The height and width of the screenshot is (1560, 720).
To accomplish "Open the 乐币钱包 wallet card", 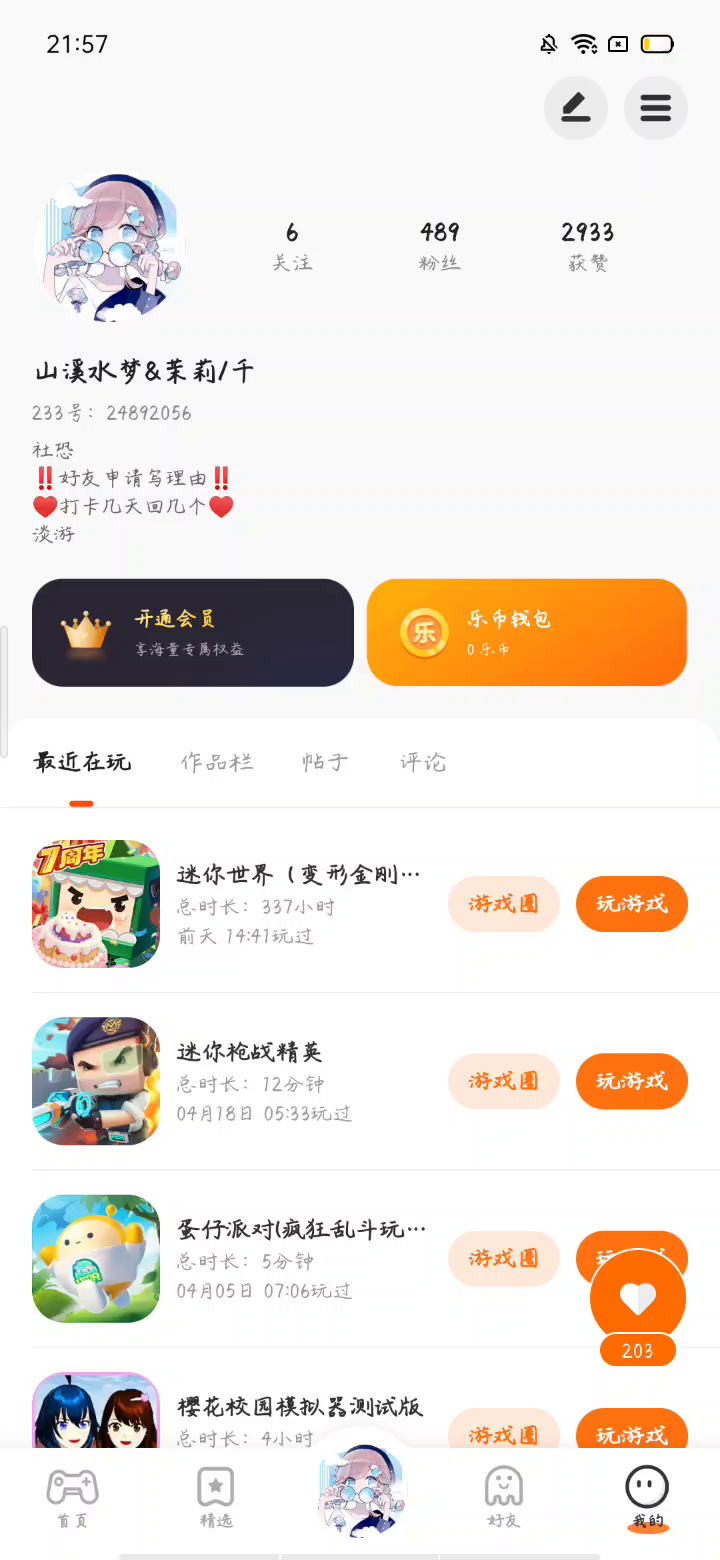I will [x=527, y=633].
